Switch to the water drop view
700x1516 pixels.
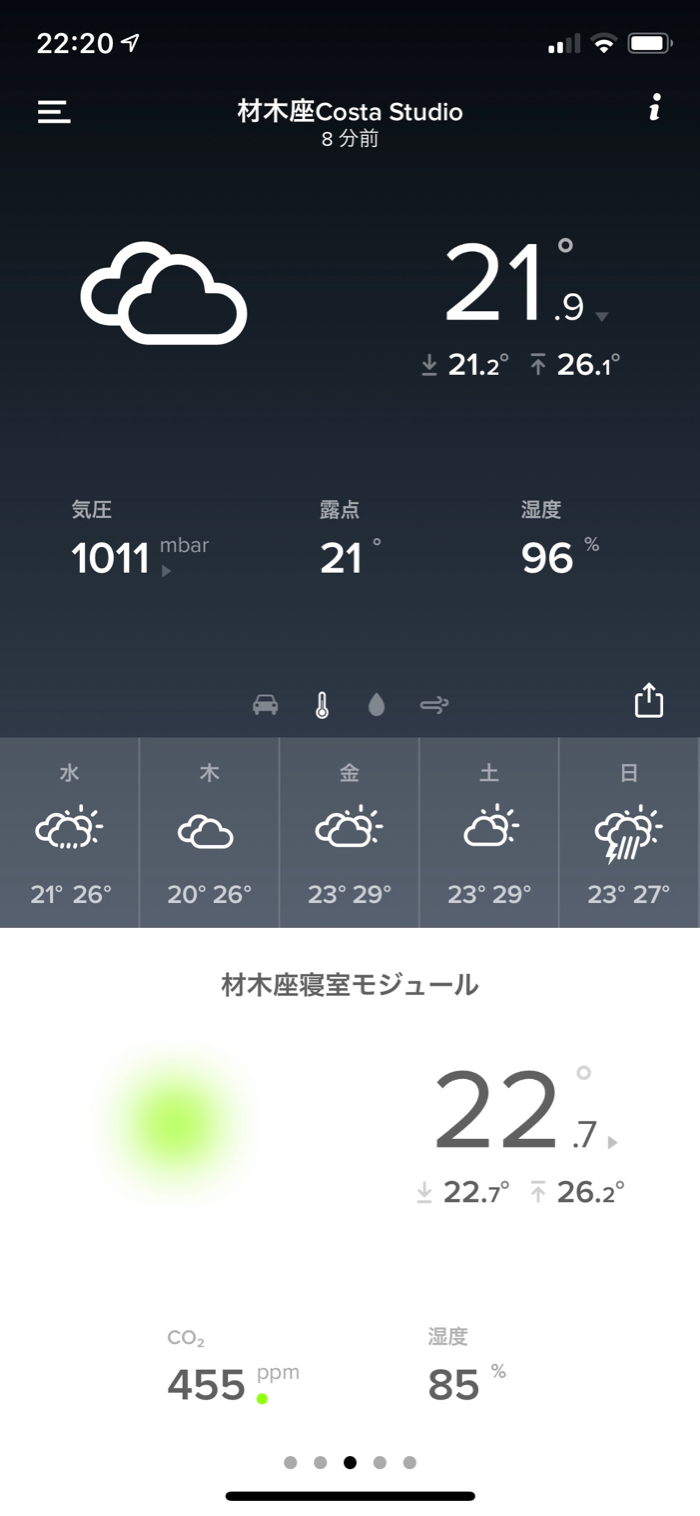coord(376,705)
